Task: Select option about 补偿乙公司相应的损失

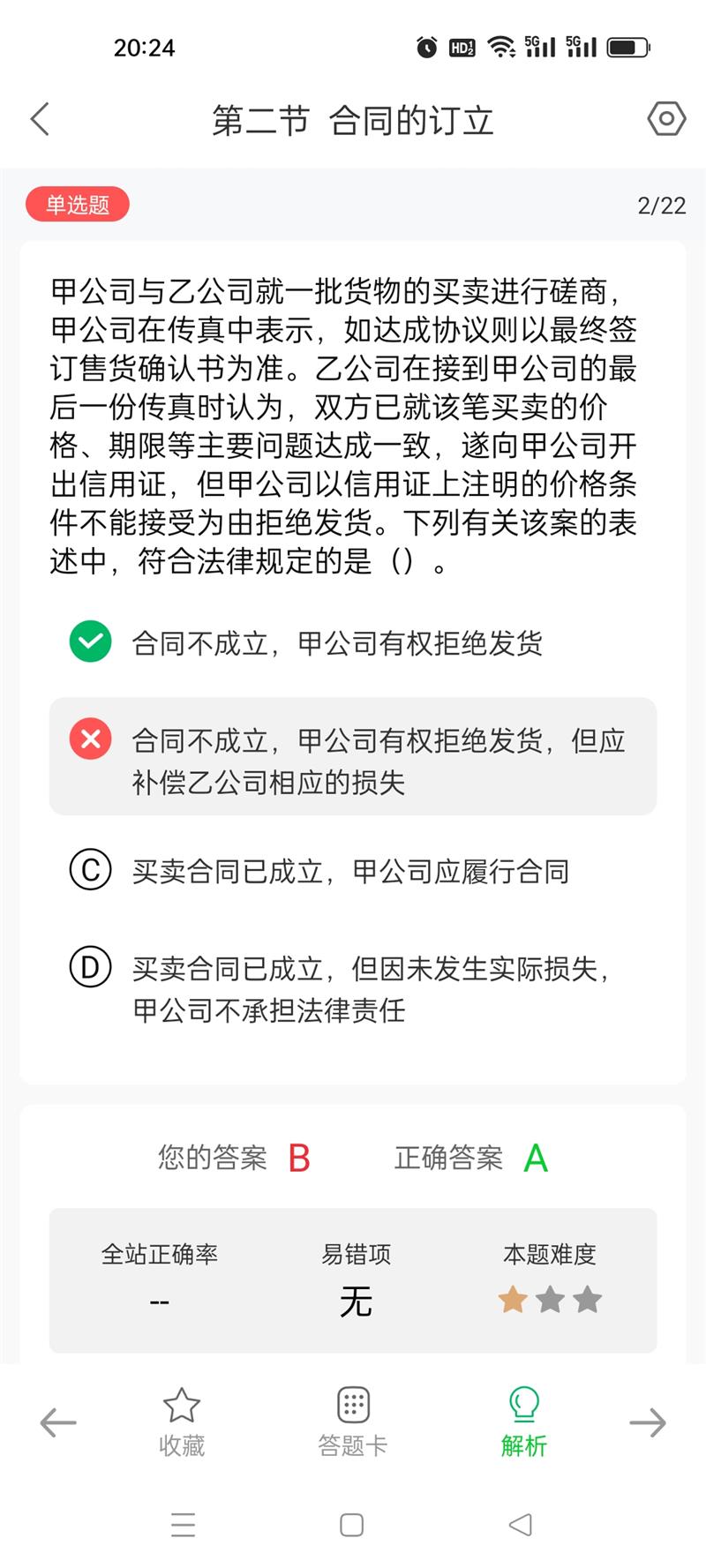Action: 353,756
